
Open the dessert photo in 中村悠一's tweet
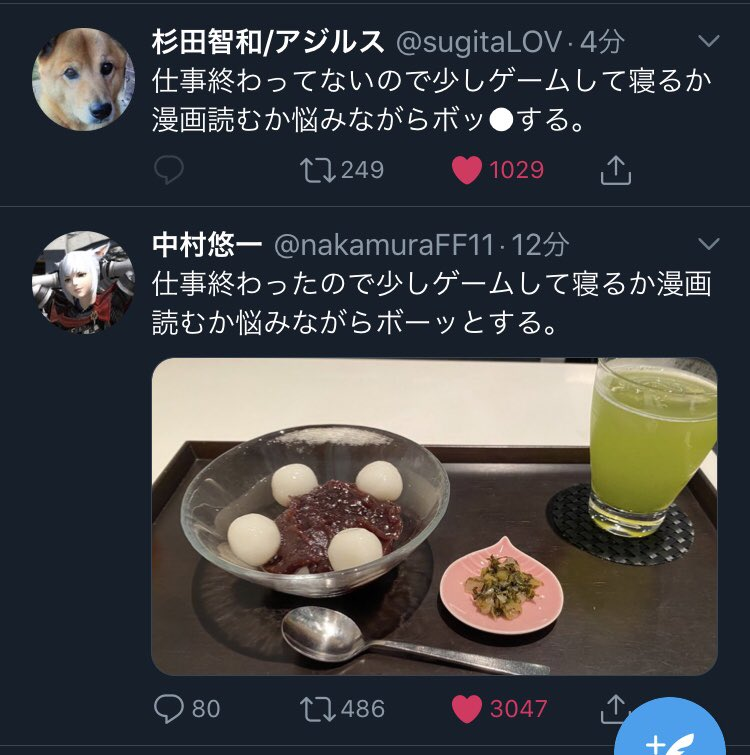click(x=434, y=516)
